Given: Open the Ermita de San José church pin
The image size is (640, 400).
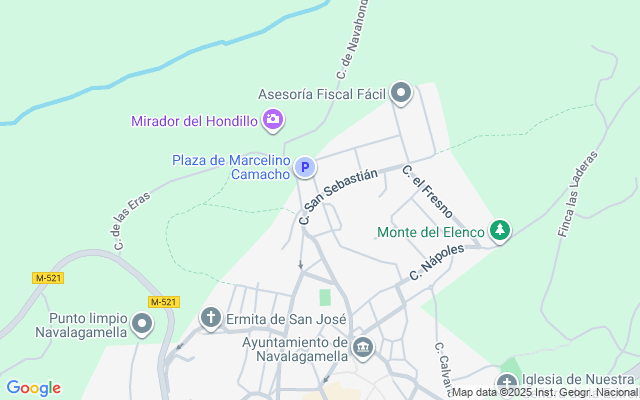Looking at the screenshot, I should (210, 318).
